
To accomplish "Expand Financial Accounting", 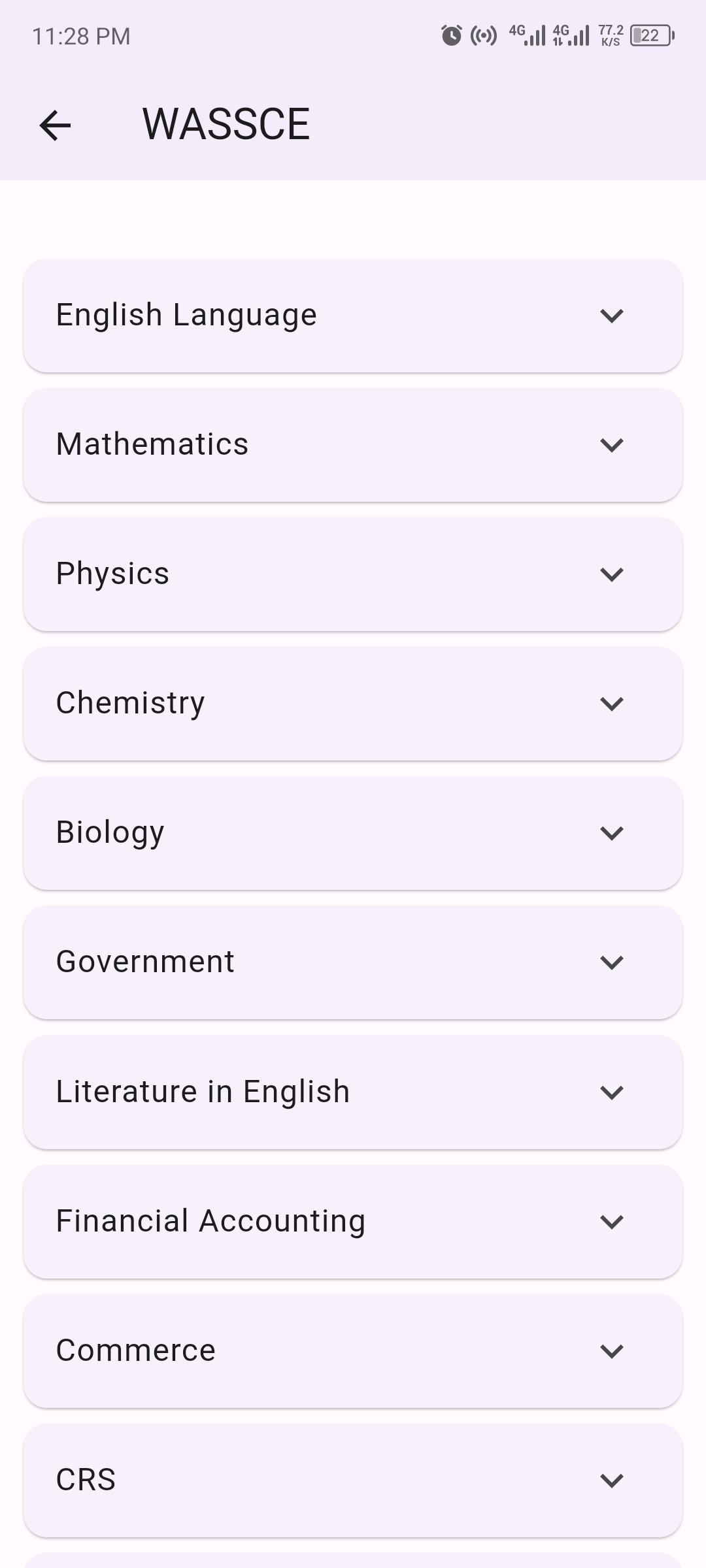I will coord(353,1221).
